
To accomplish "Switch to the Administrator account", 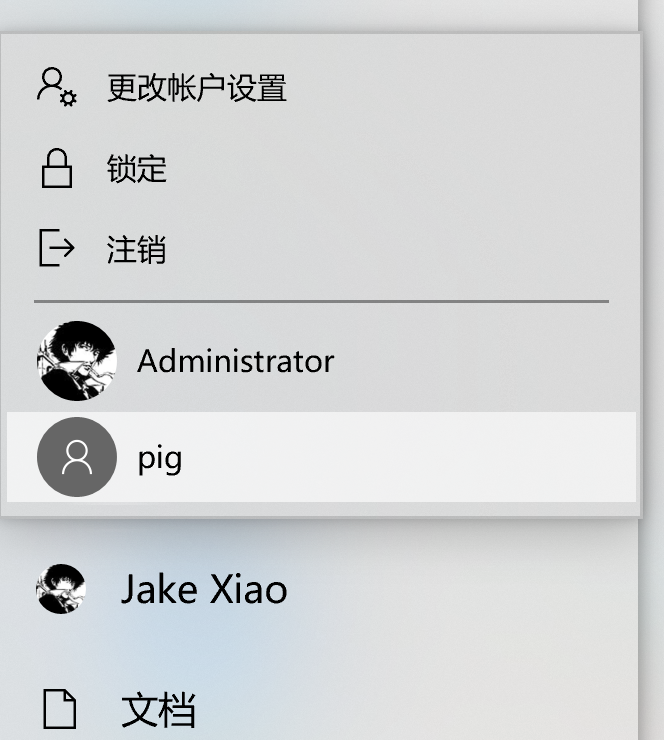I will pos(235,361).
